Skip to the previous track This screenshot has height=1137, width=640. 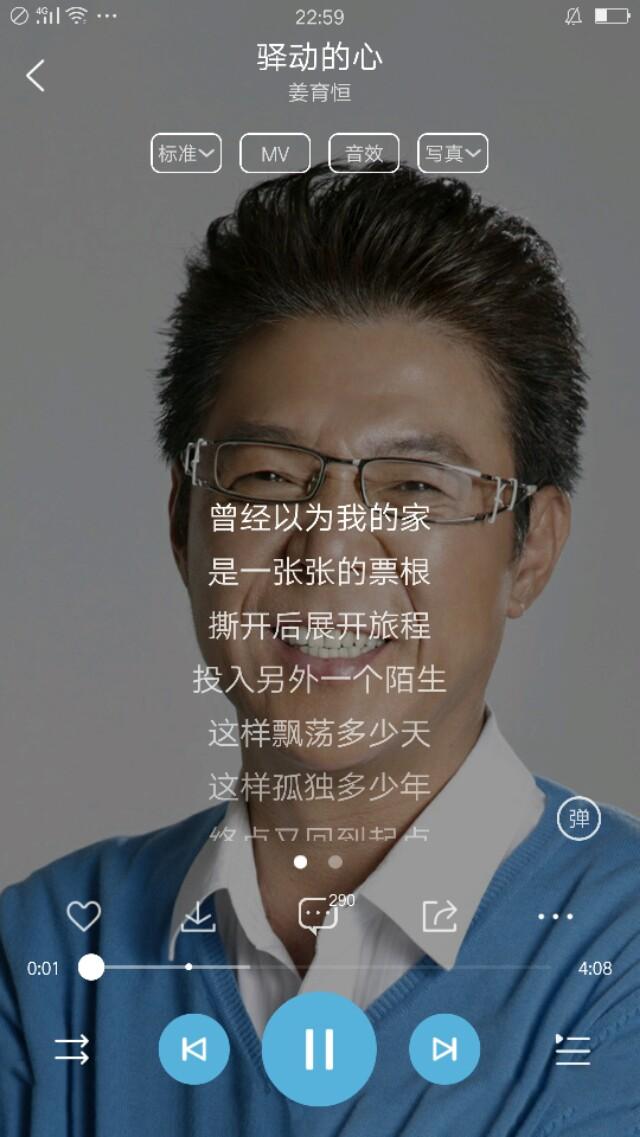click(194, 1049)
